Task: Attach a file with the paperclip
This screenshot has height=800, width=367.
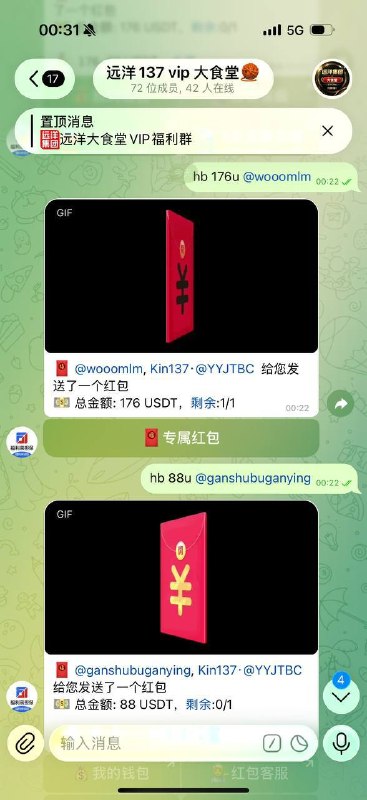Action: point(25,743)
